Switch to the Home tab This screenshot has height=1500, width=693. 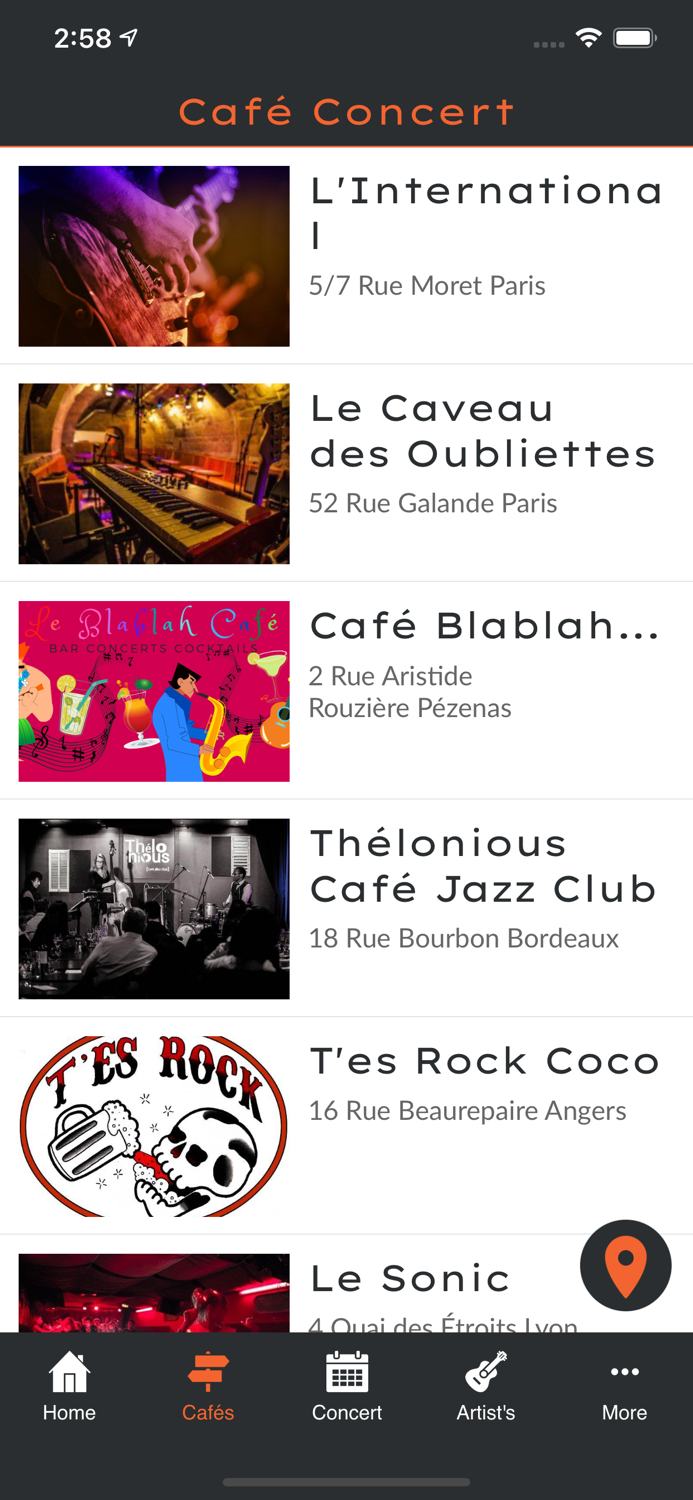69,1387
